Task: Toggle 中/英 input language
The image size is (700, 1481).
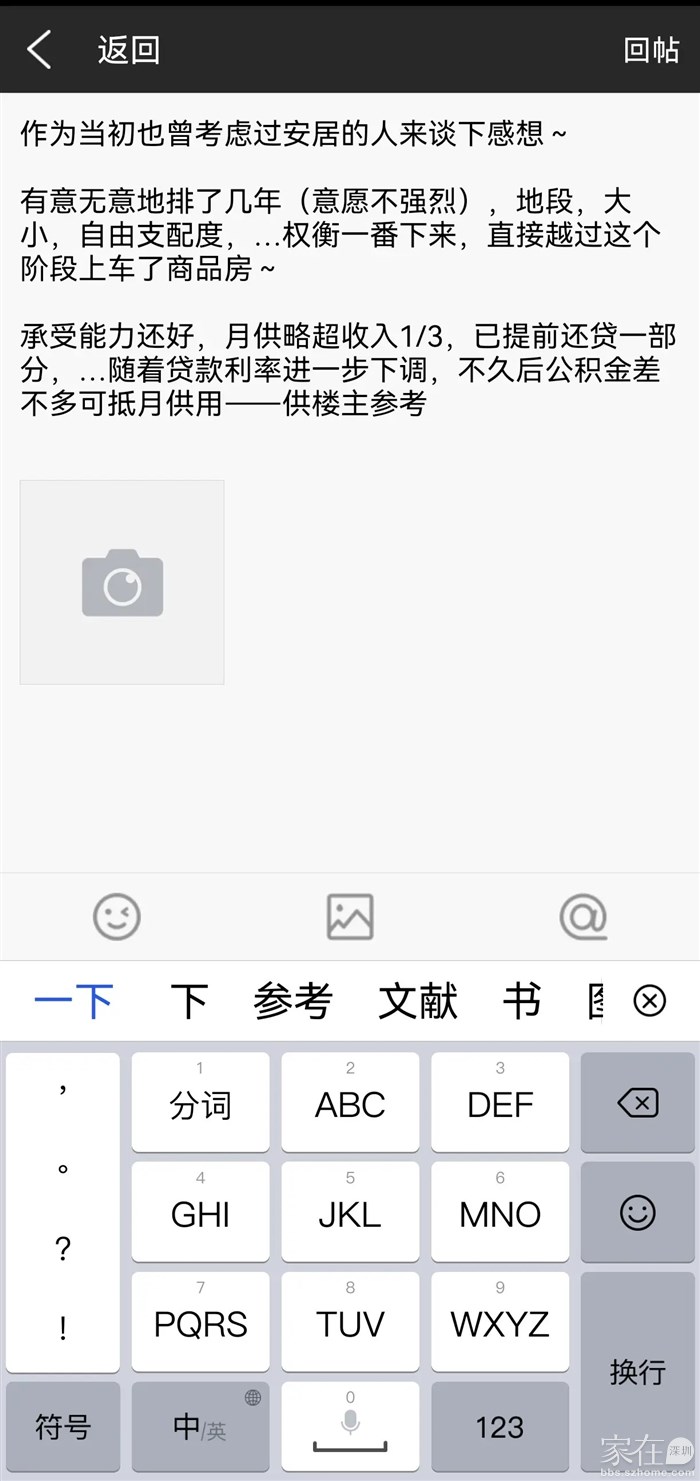Action: (200, 1426)
